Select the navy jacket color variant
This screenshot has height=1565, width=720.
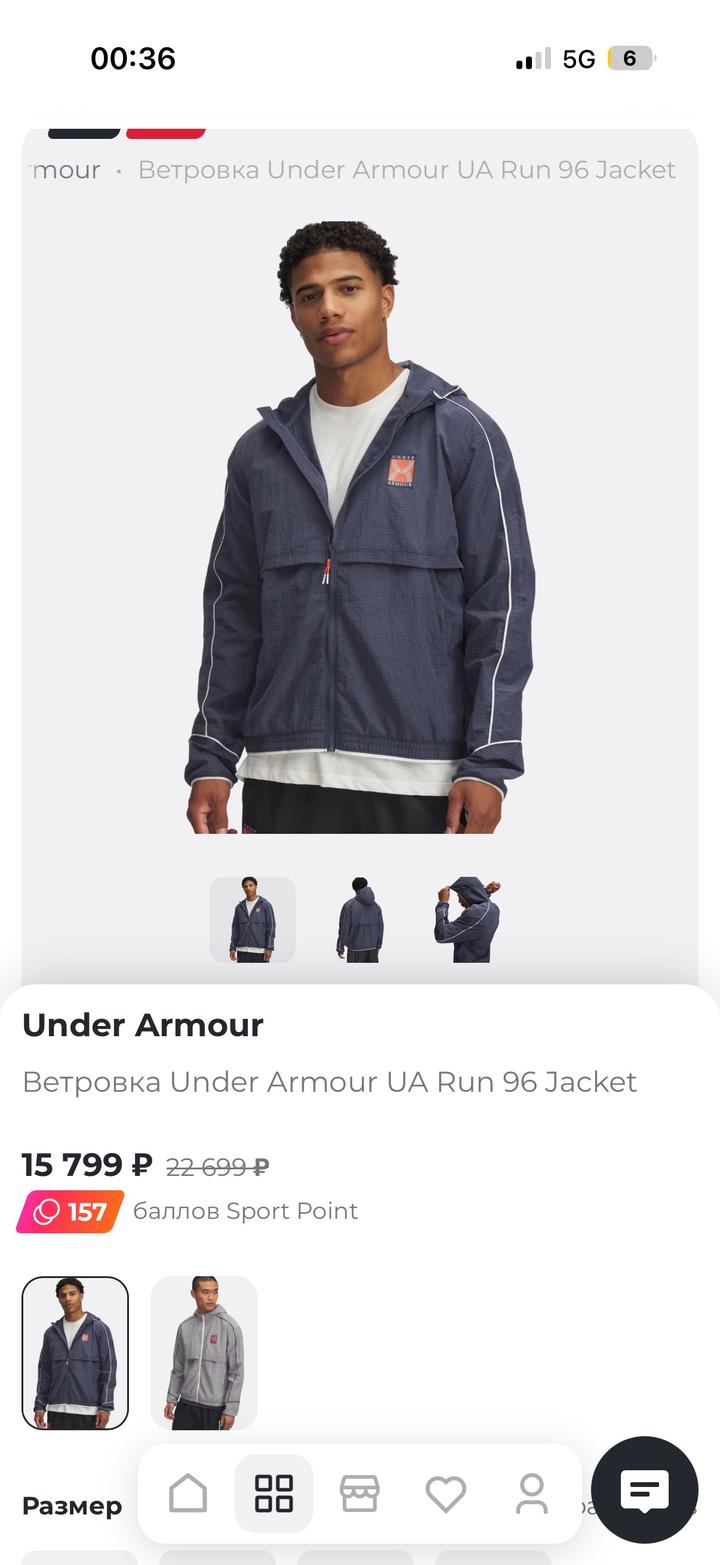[x=75, y=1353]
